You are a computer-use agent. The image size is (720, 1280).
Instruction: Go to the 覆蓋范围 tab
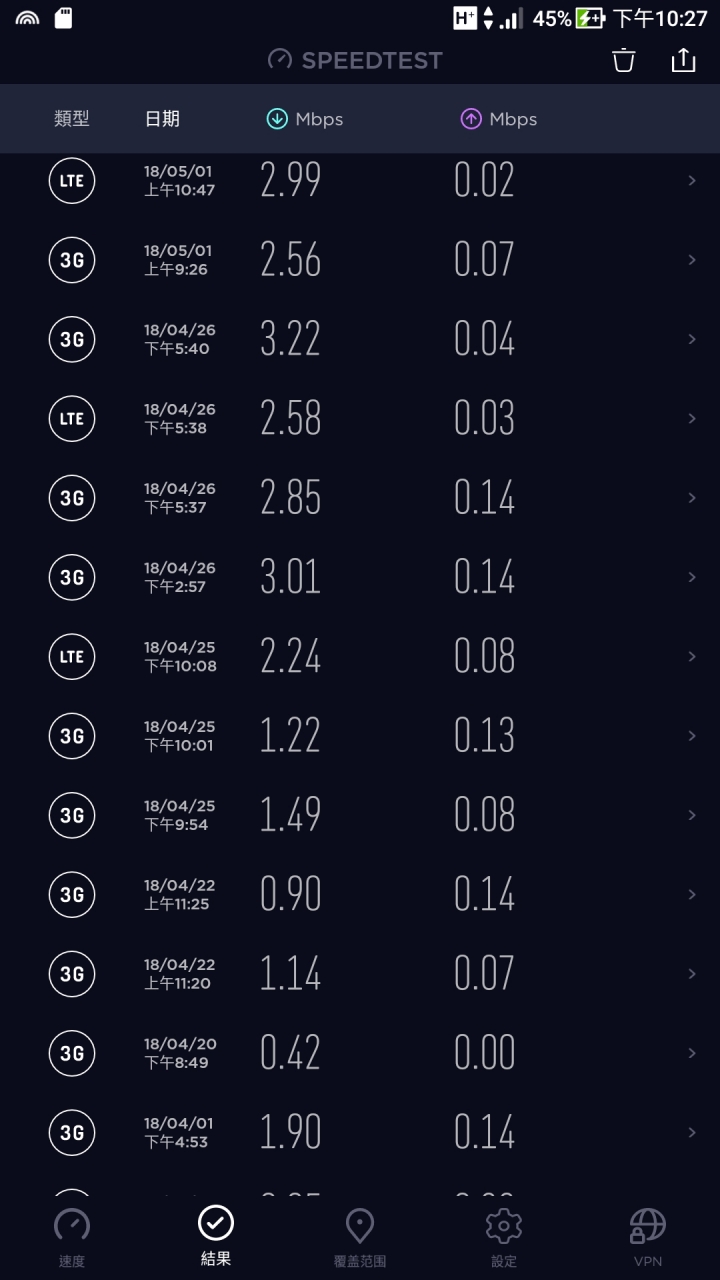(x=360, y=1238)
